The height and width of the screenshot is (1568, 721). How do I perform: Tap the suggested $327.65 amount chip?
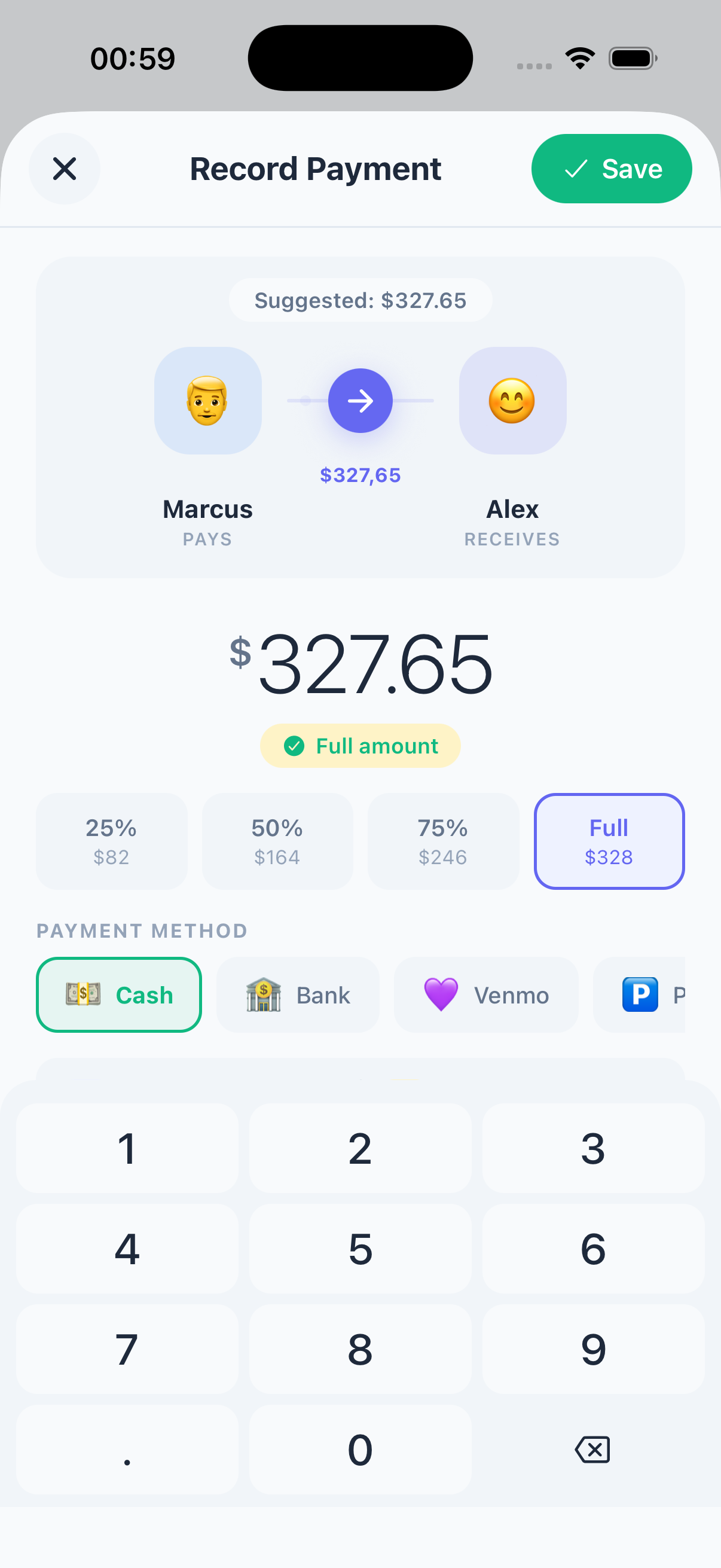coord(360,300)
